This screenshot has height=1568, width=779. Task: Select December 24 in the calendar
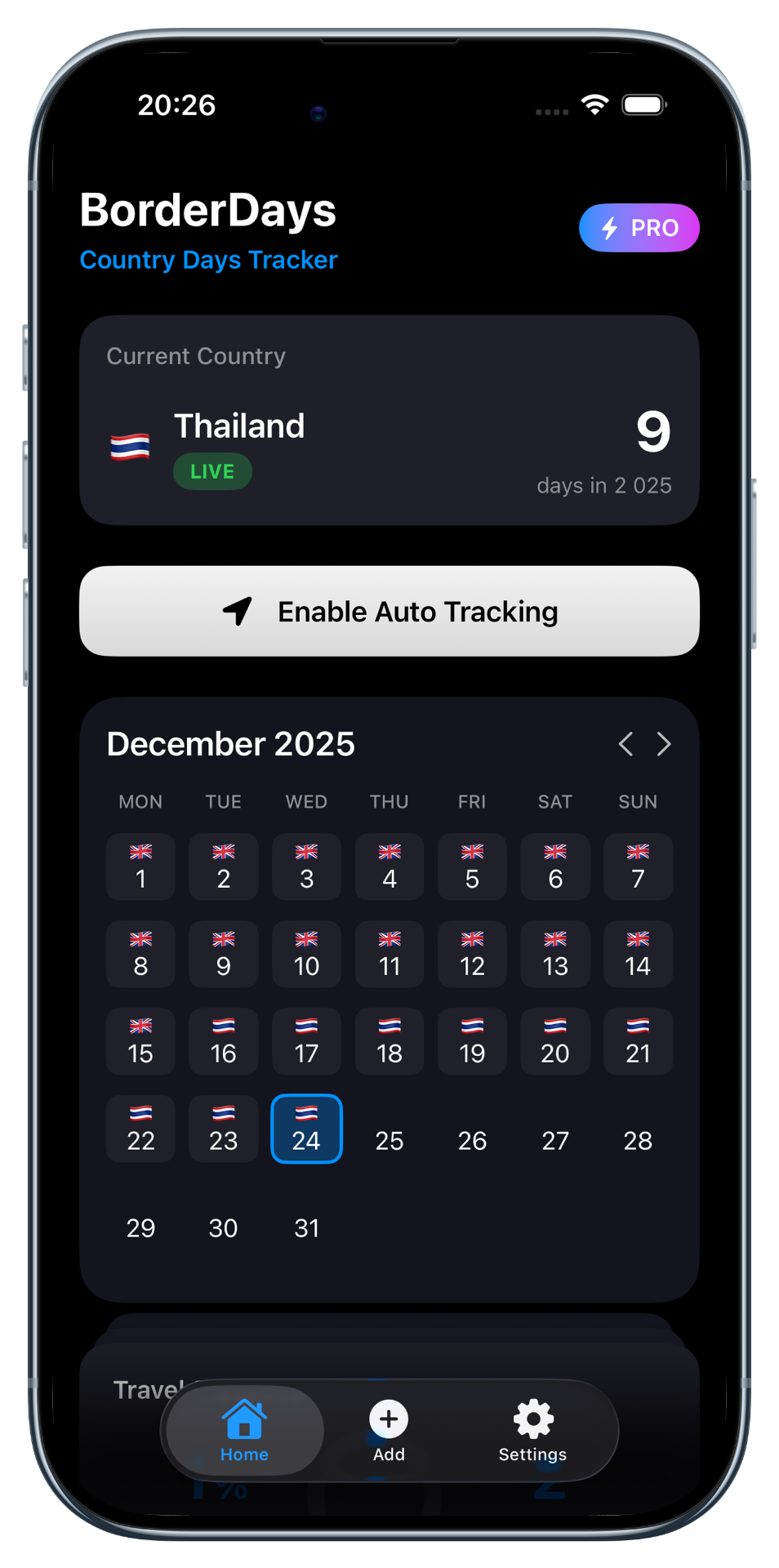coord(306,1129)
